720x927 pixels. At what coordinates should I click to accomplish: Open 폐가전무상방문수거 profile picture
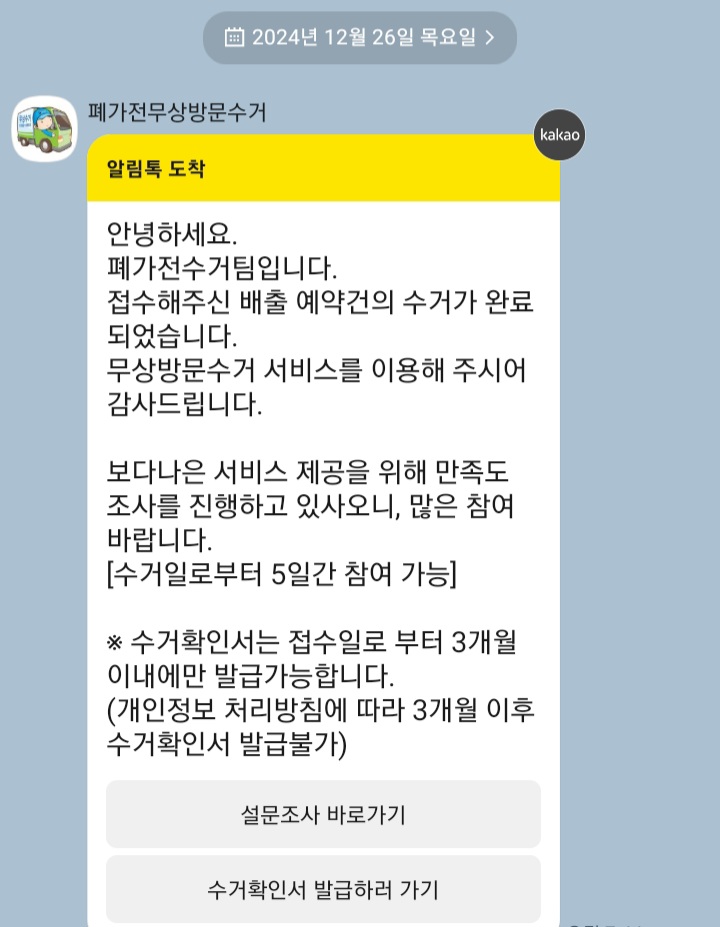point(44,129)
